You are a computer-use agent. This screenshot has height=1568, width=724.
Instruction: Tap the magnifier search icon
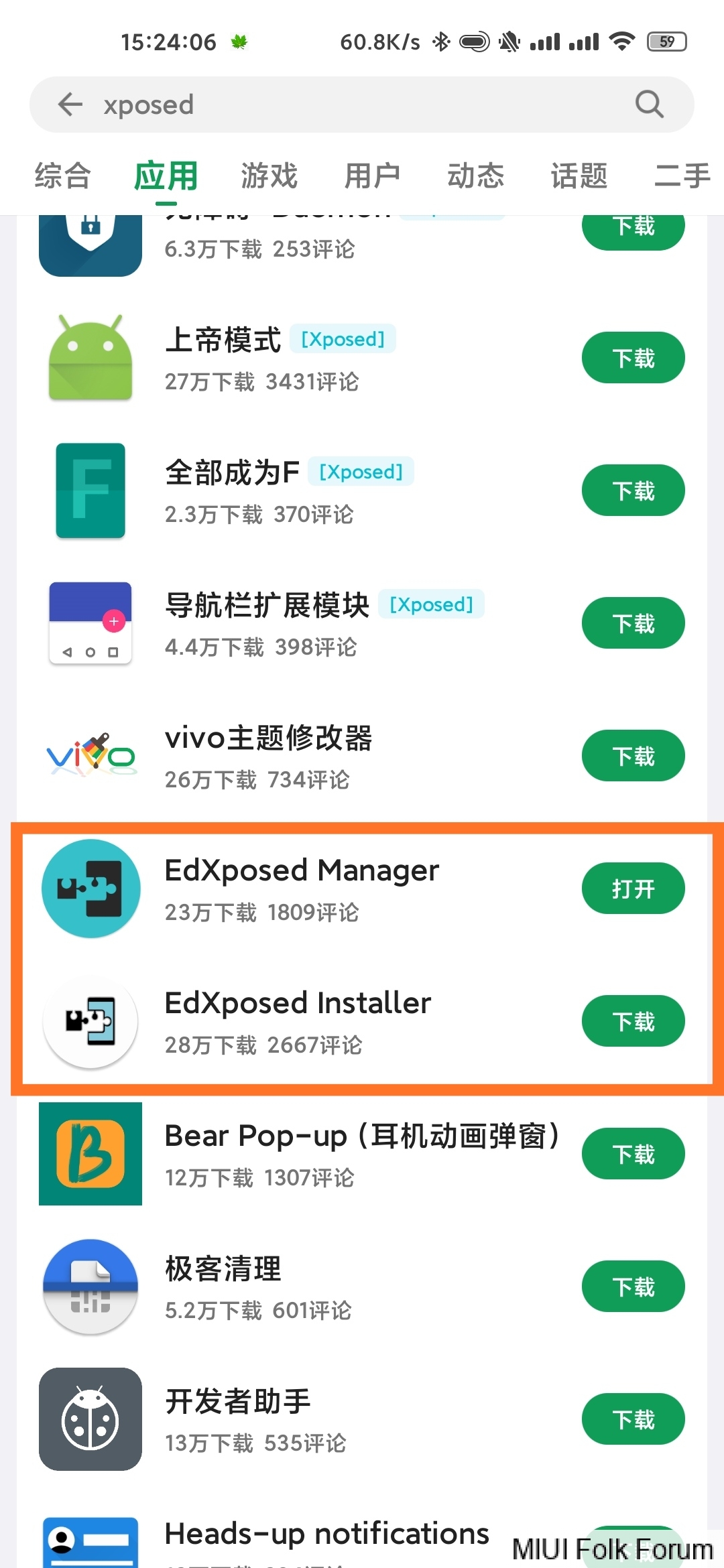point(649,105)
